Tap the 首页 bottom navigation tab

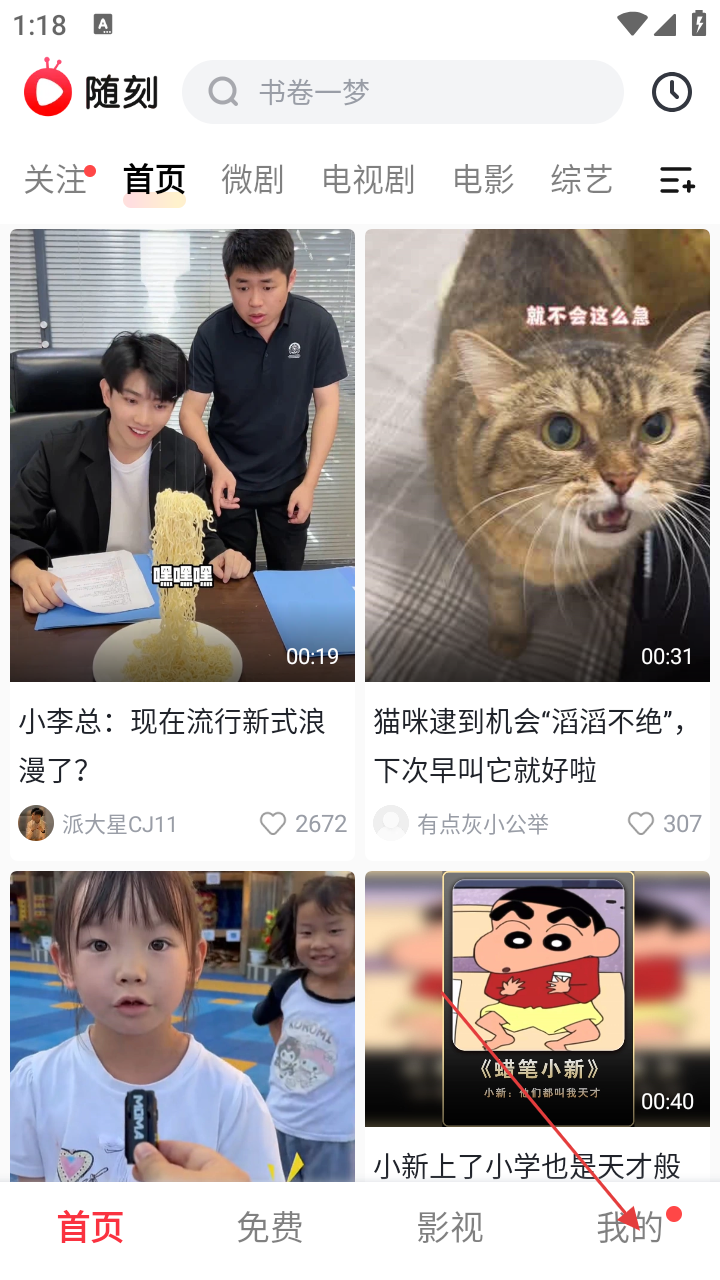(x=90, y=1227)
